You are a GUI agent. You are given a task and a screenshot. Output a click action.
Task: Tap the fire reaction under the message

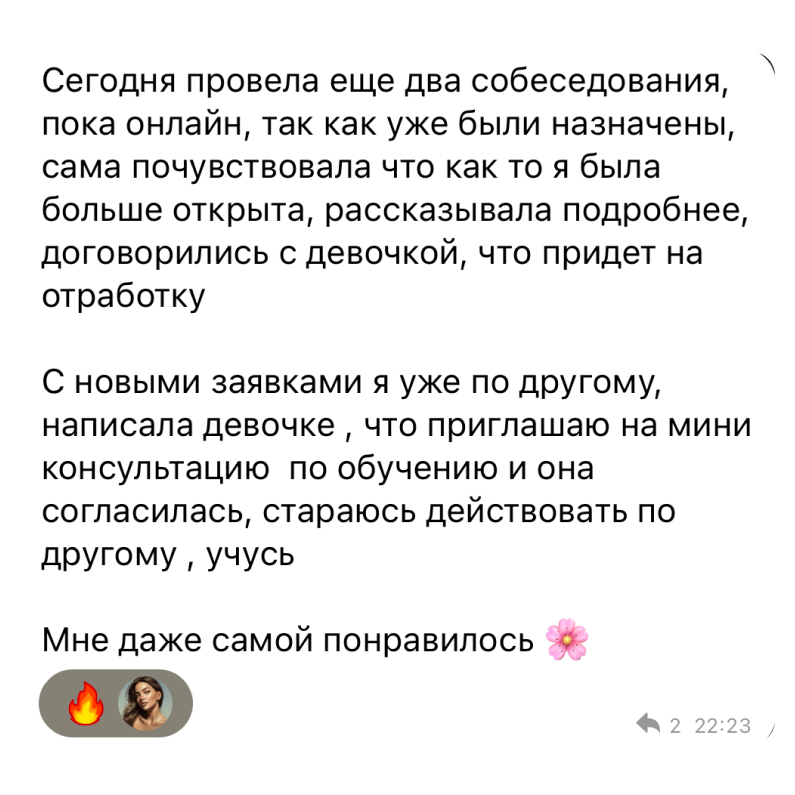(86, 704)
